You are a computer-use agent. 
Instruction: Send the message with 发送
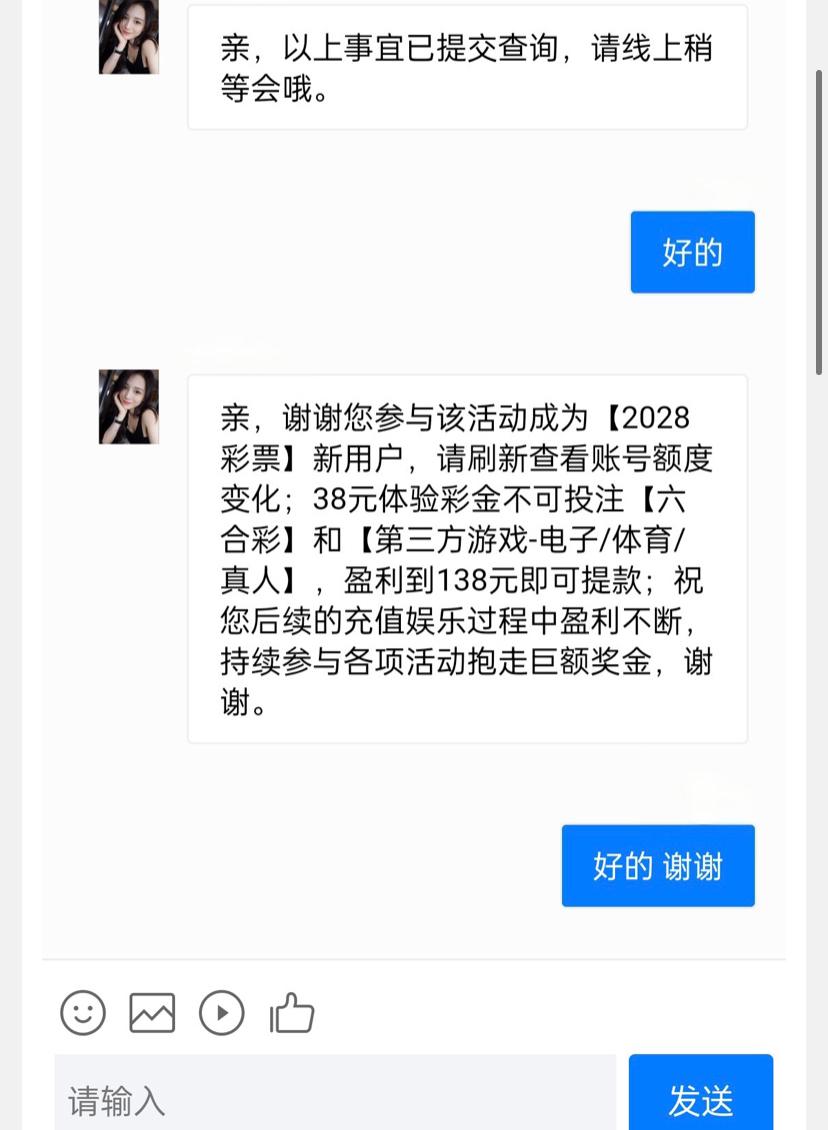(700, 1098)
